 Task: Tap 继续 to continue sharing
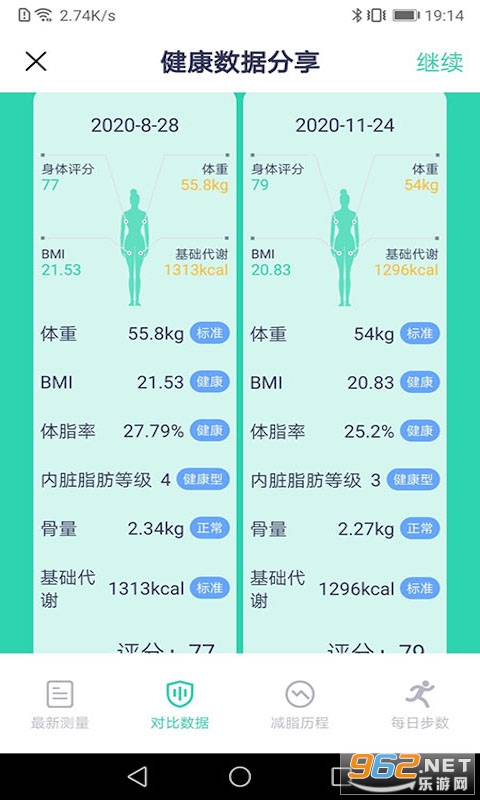pyautogui.click(x=440, y=62)
